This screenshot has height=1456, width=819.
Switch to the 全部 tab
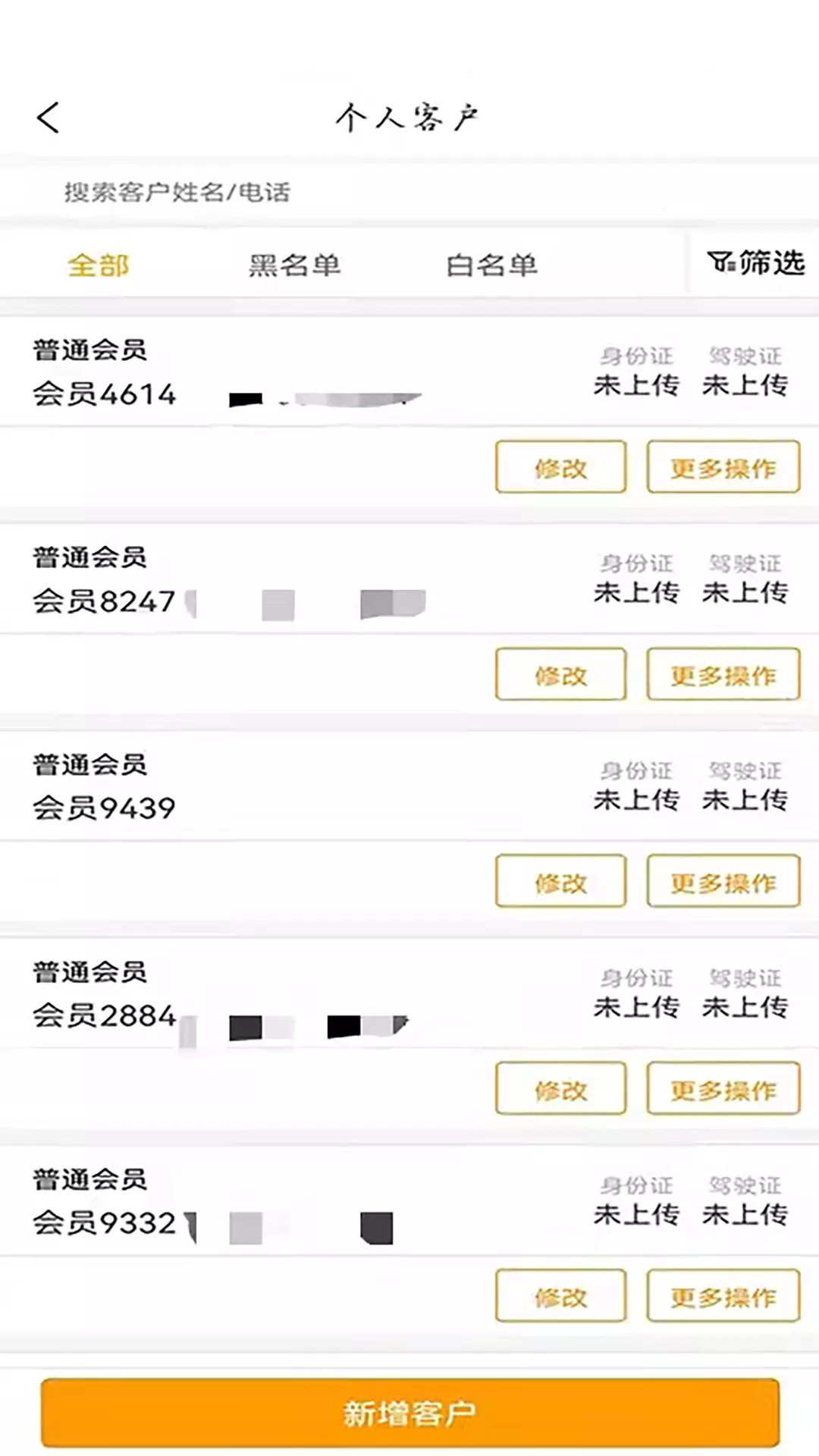(x=99, y=265)
